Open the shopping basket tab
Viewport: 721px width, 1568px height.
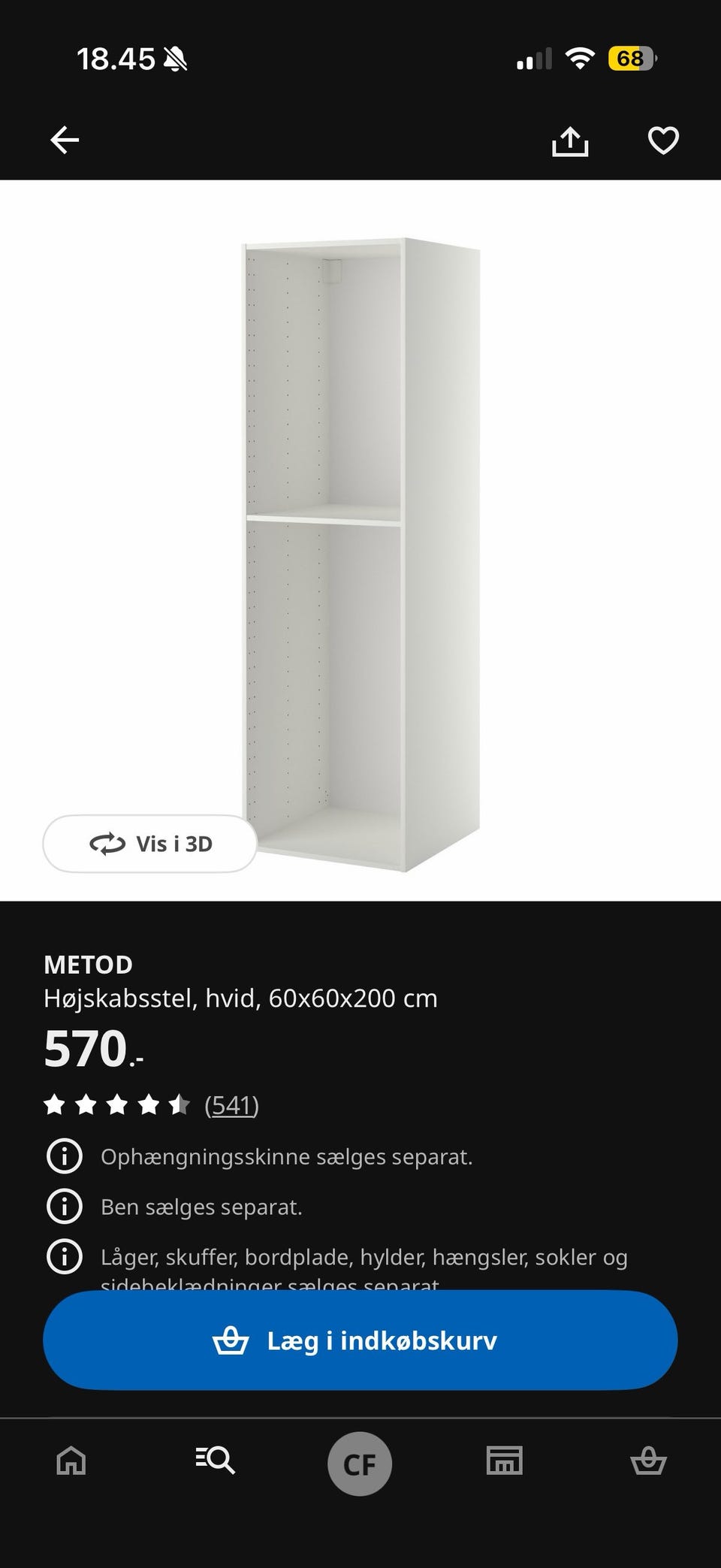648,1461
